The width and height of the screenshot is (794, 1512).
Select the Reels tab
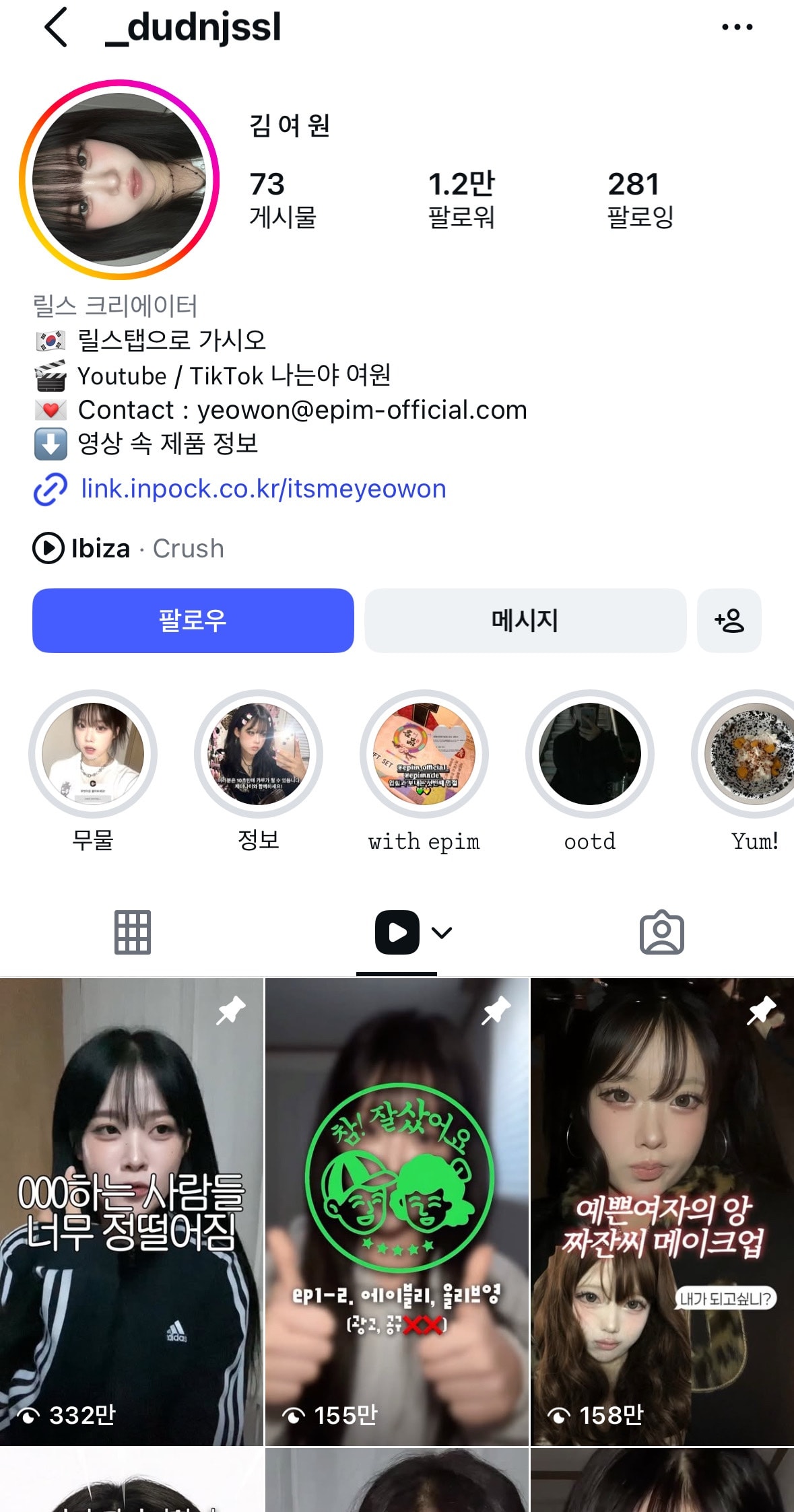click(x=397, y=932)
